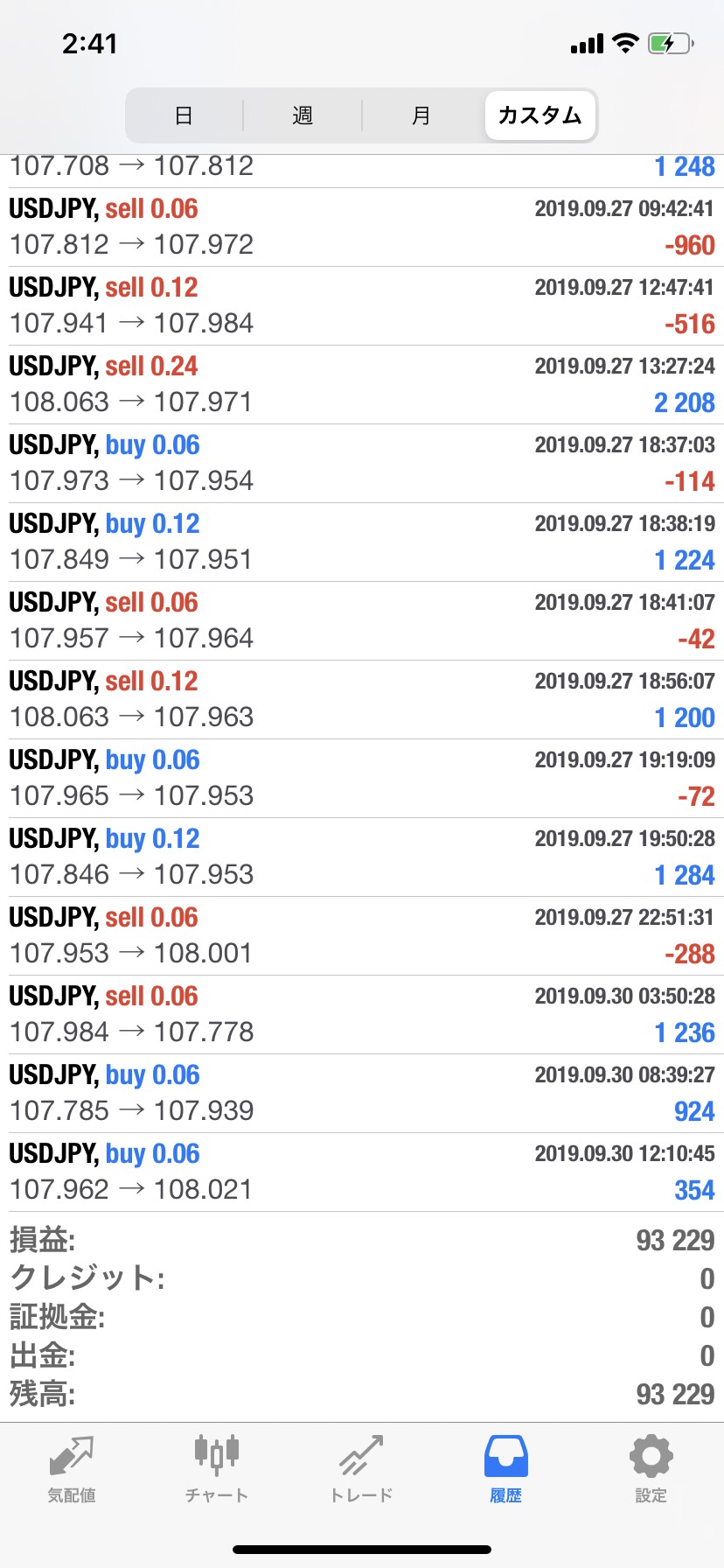The width and height of the screenshot is (724, 1568).
Task: Choose the カスタム custom period
Action: pos(540,115)
